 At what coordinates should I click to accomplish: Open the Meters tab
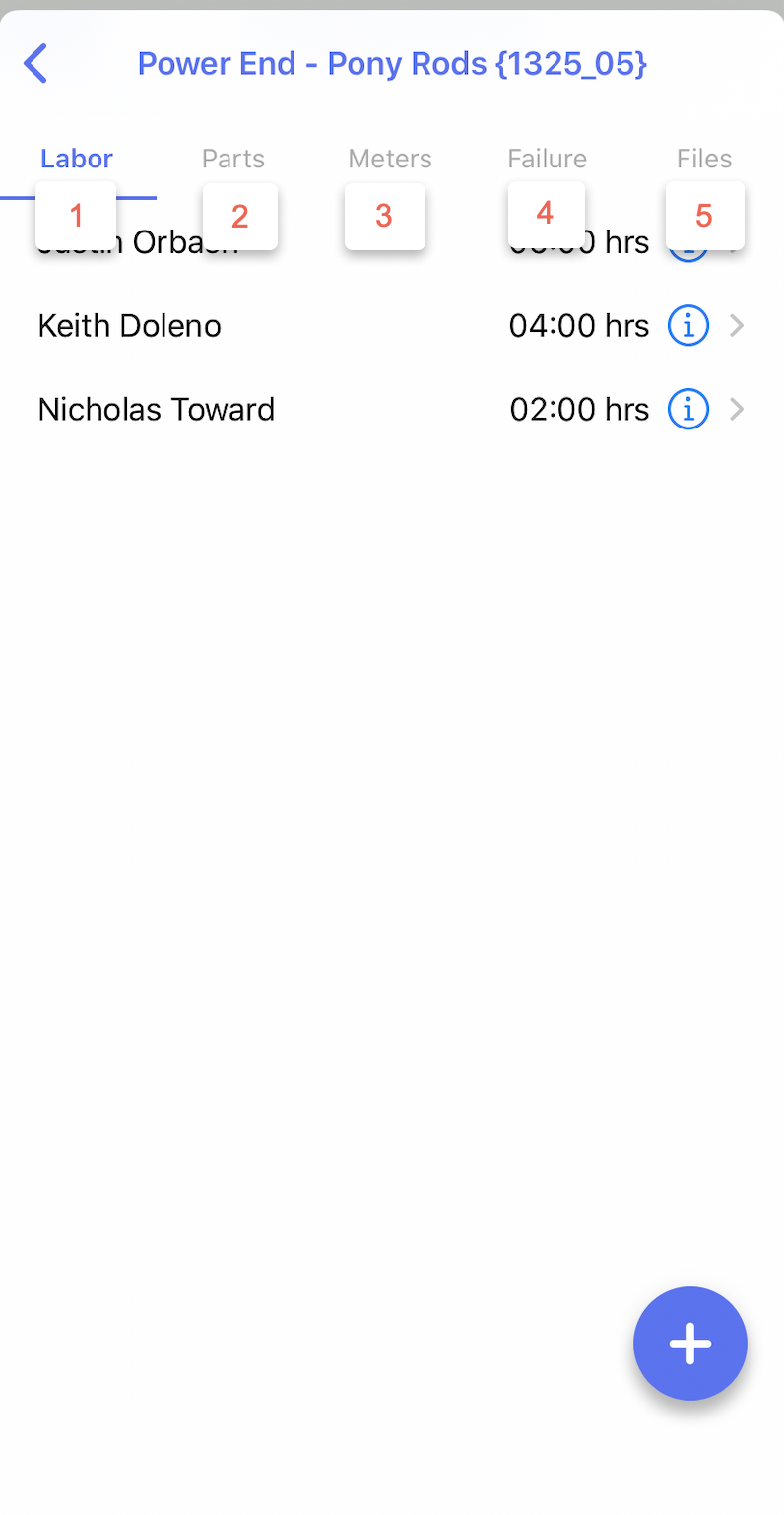pyautogui.click(x=389, y=159)
